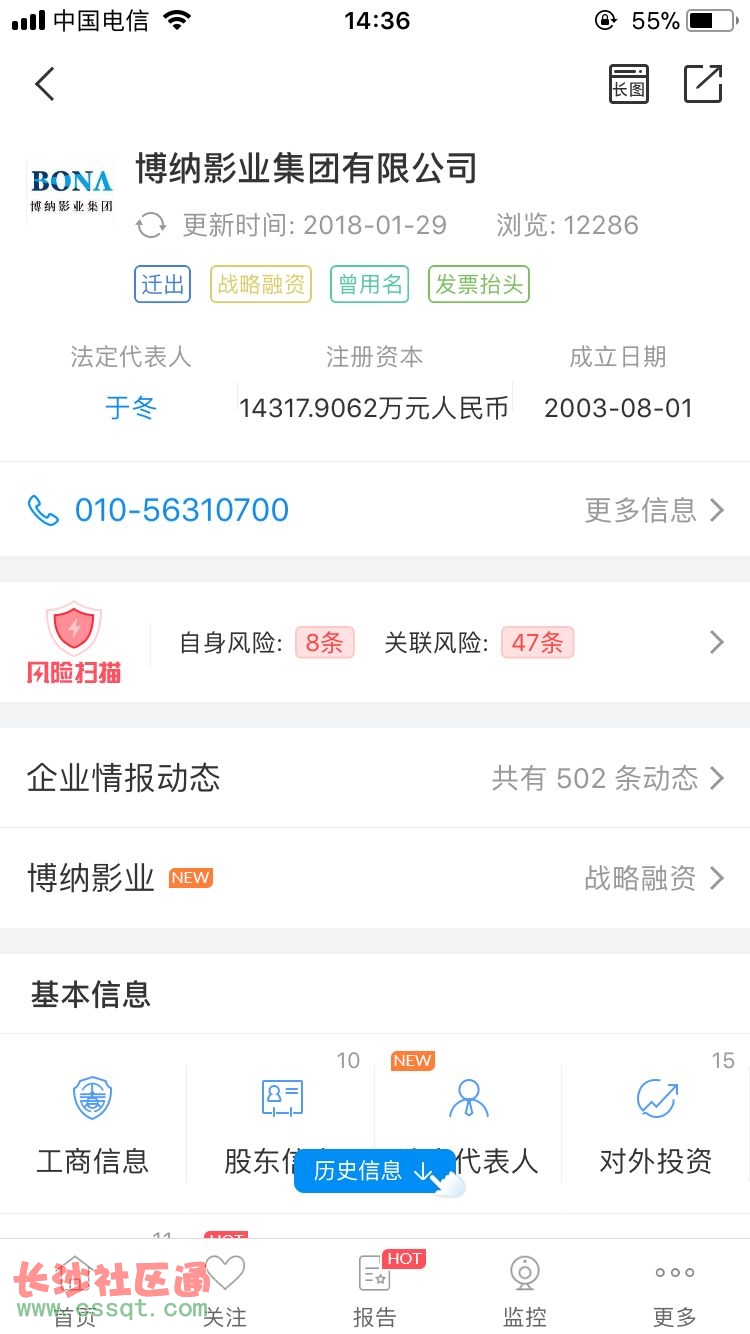Open the 风险扫描 risk scan row
Viewport: 750px width, 1334px height.
coord(375,642)
